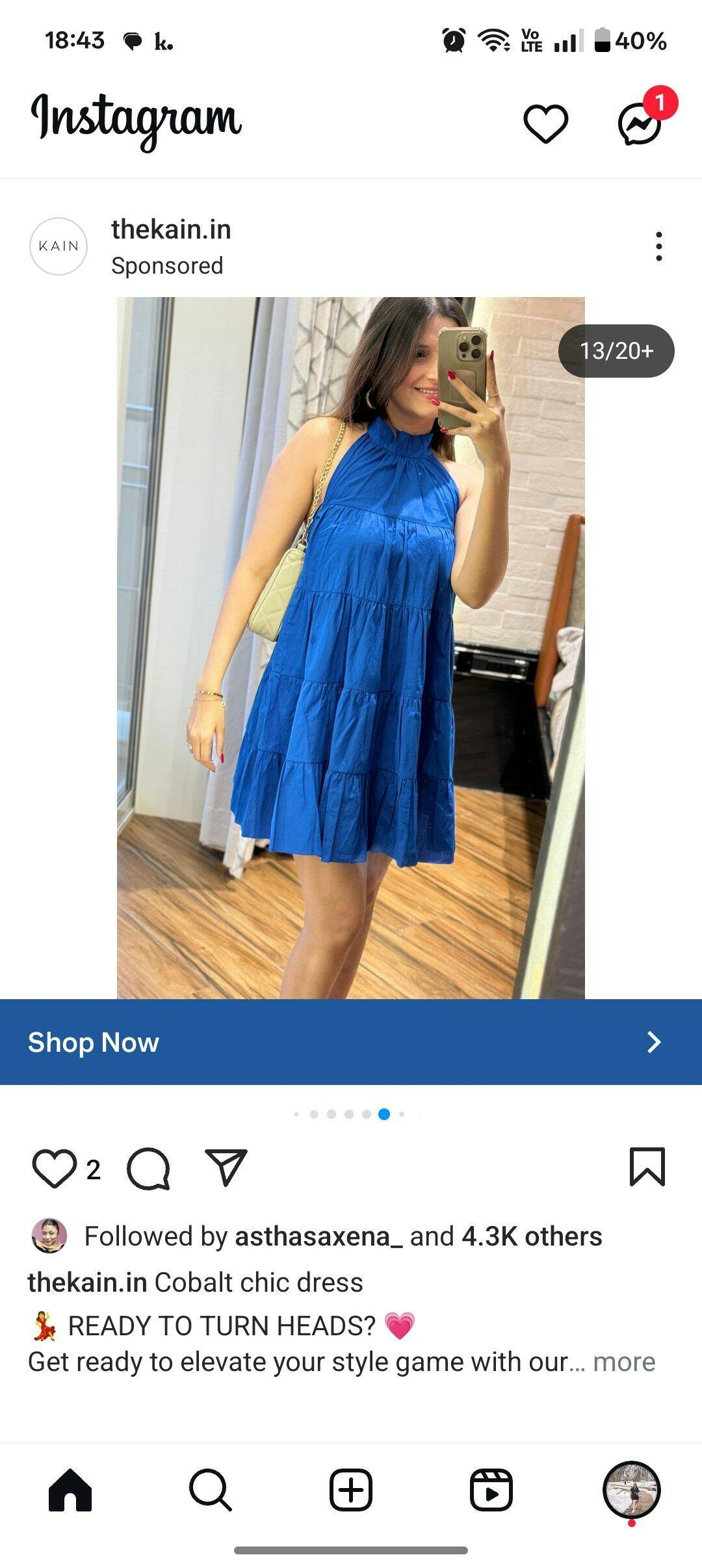This screenshot has width=702, height=1568.
Task: Open the notifications heart icon
Action: coord(545,123)
